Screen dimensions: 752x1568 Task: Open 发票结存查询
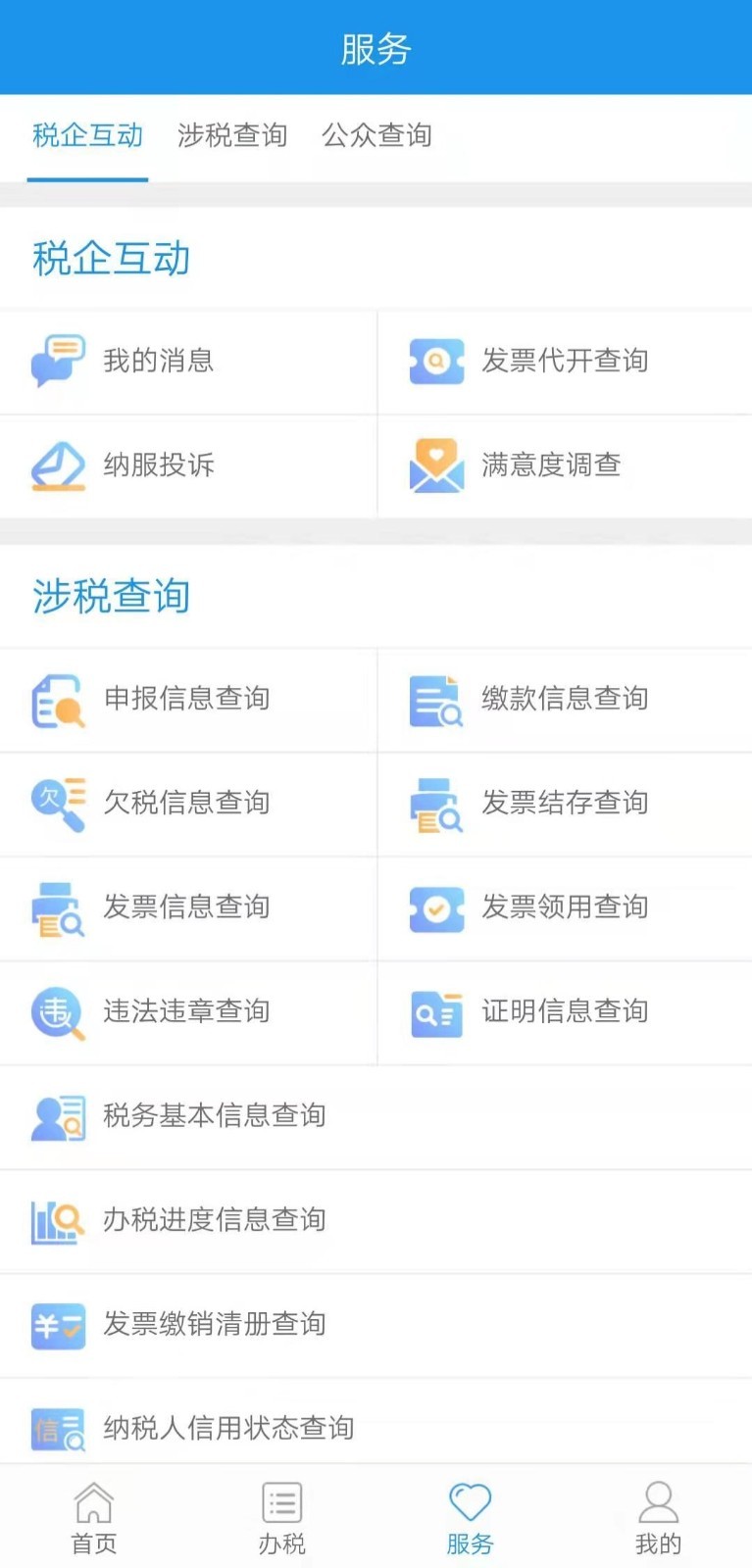click(564, 803)
